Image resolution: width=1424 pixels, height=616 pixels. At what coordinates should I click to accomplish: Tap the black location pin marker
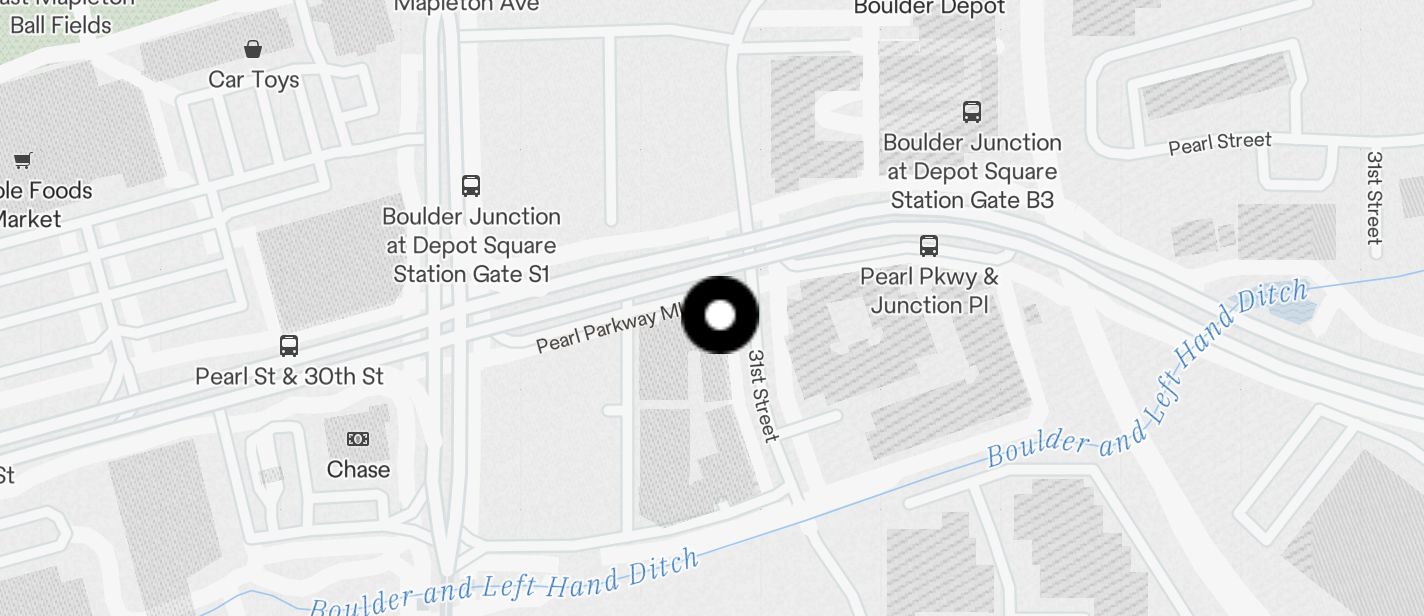tap(720, 315)
